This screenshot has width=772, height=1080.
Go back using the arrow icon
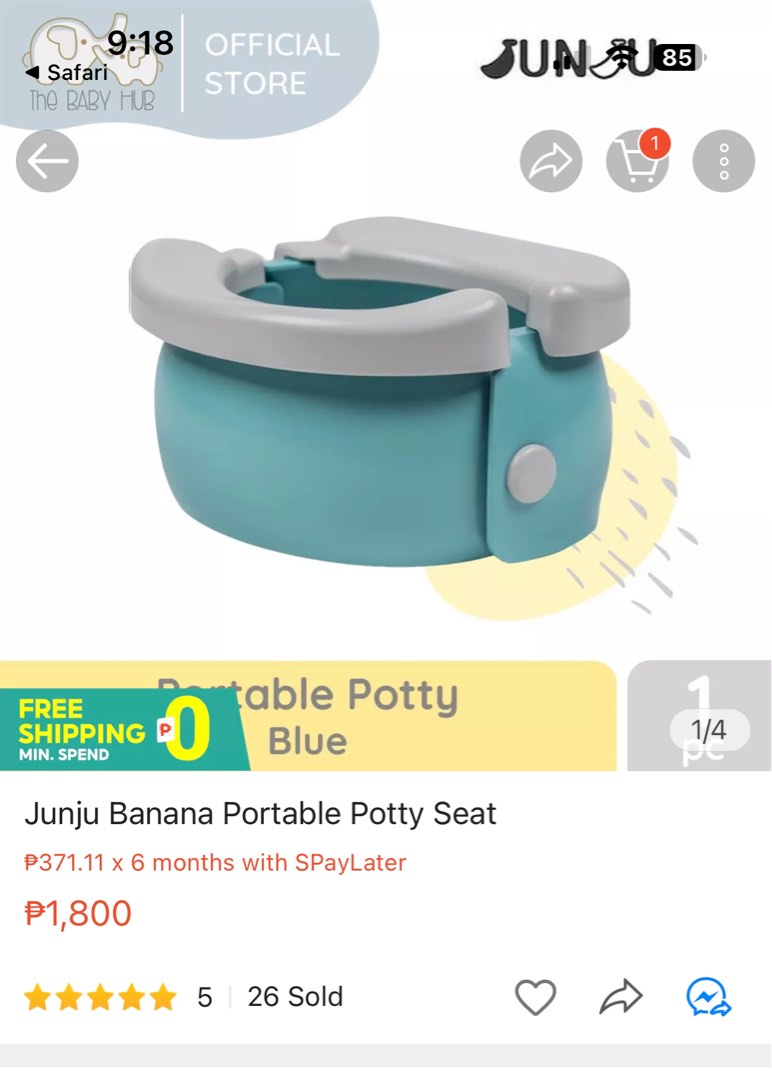pos(46,161)
